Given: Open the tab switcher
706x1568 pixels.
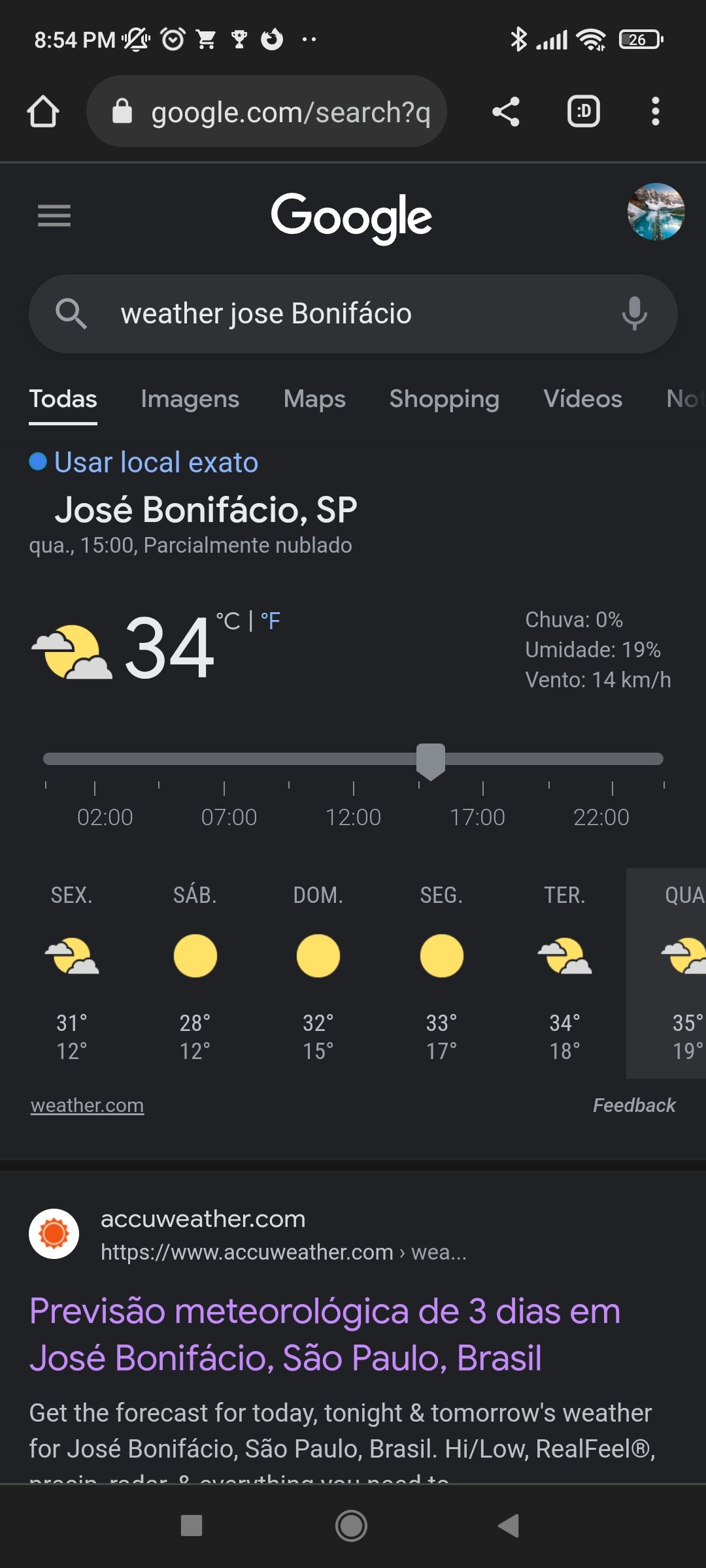Looking at the screenshot, I should (583, 112).
